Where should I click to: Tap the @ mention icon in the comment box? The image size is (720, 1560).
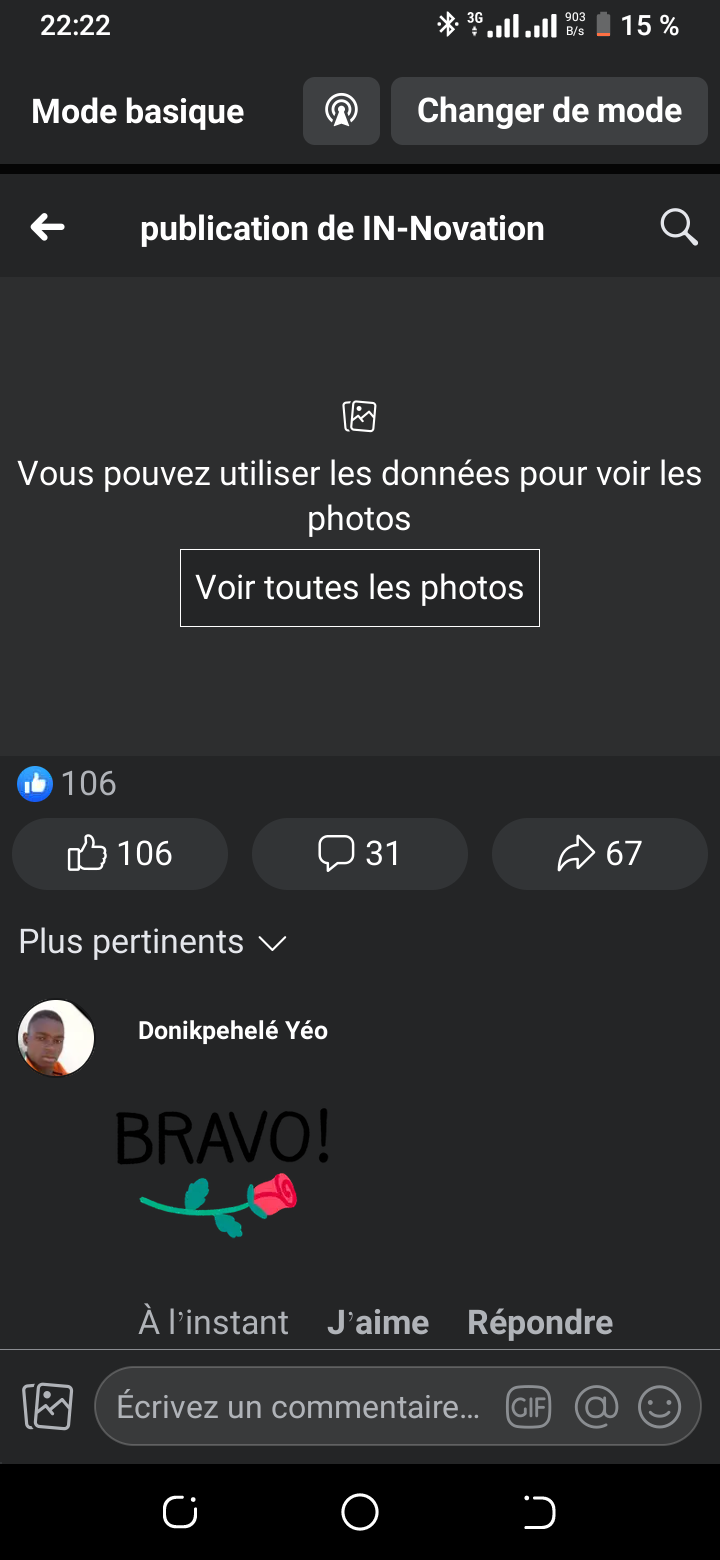click(x=597, y=1408)
